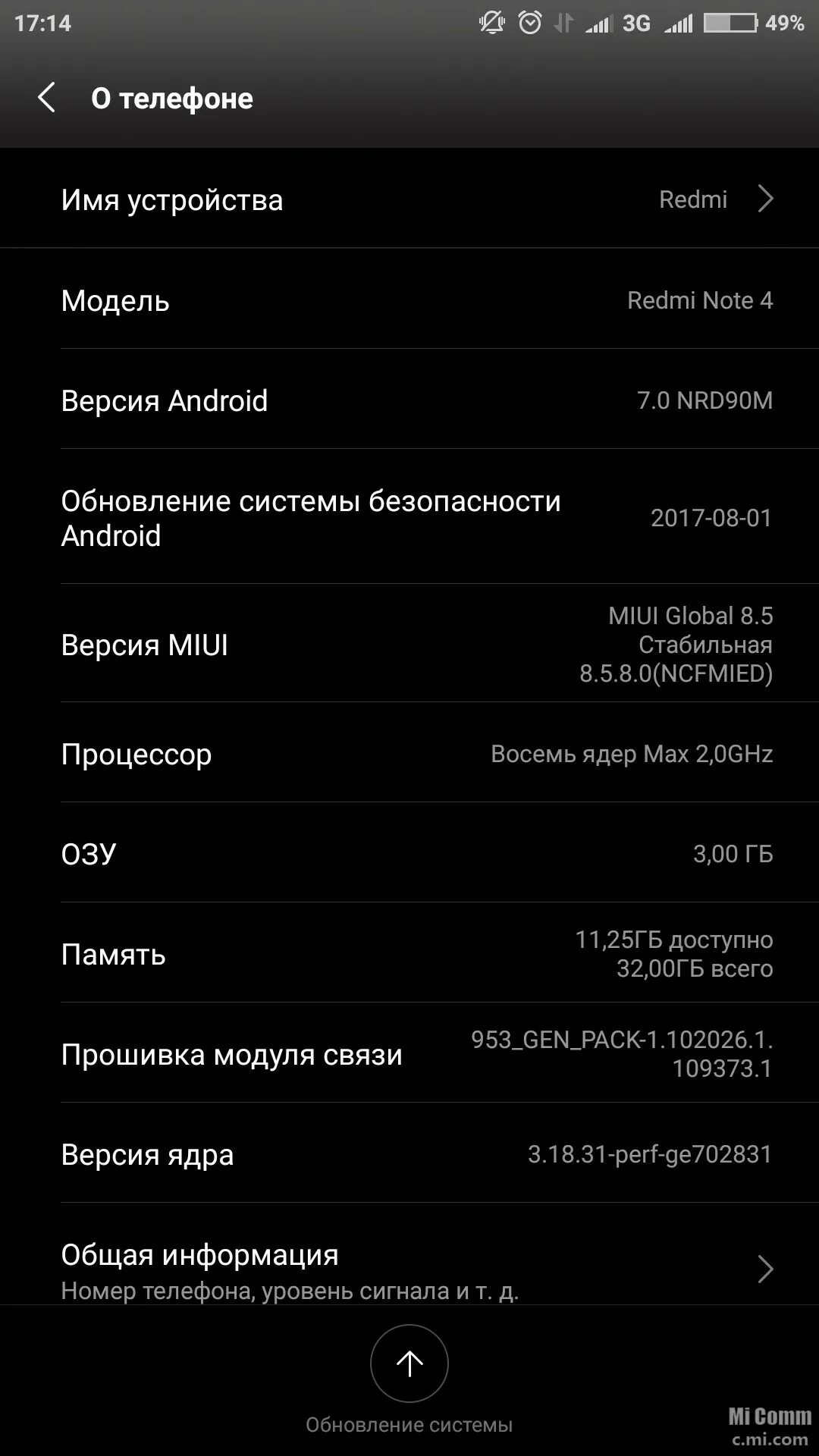The width and height of the screenshot is (819, 1456).
Task: Tap Обновление системы button
Action: (409, 1365)
